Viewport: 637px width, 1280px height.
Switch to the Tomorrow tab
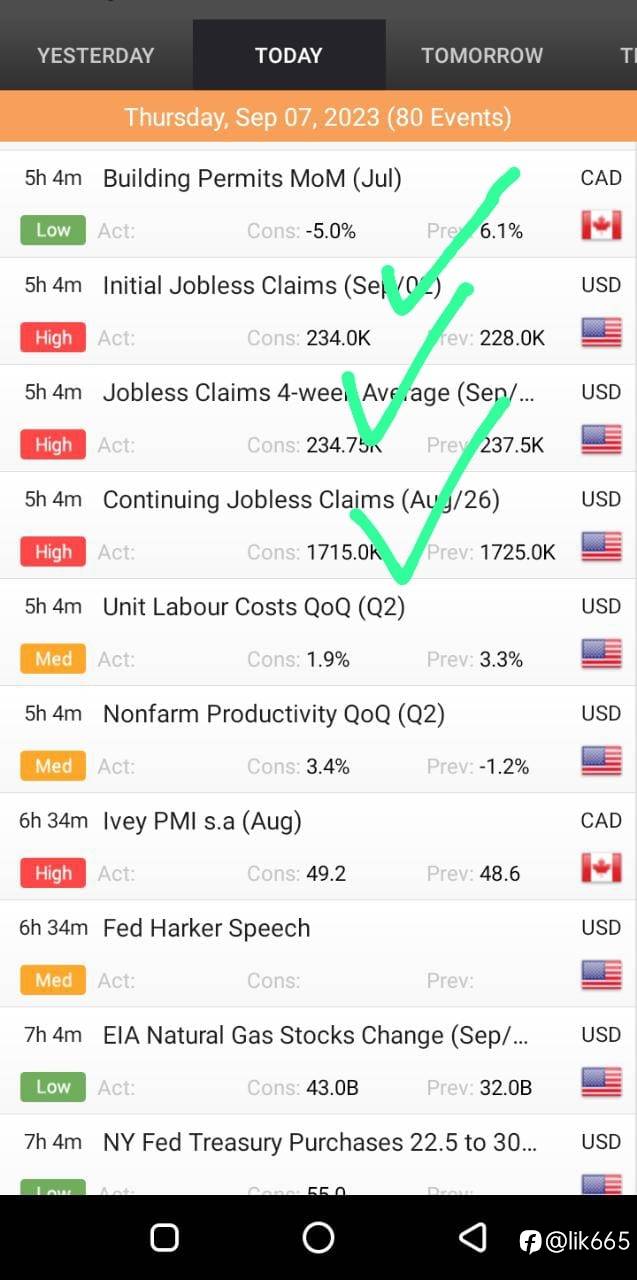tap(482, 56)
